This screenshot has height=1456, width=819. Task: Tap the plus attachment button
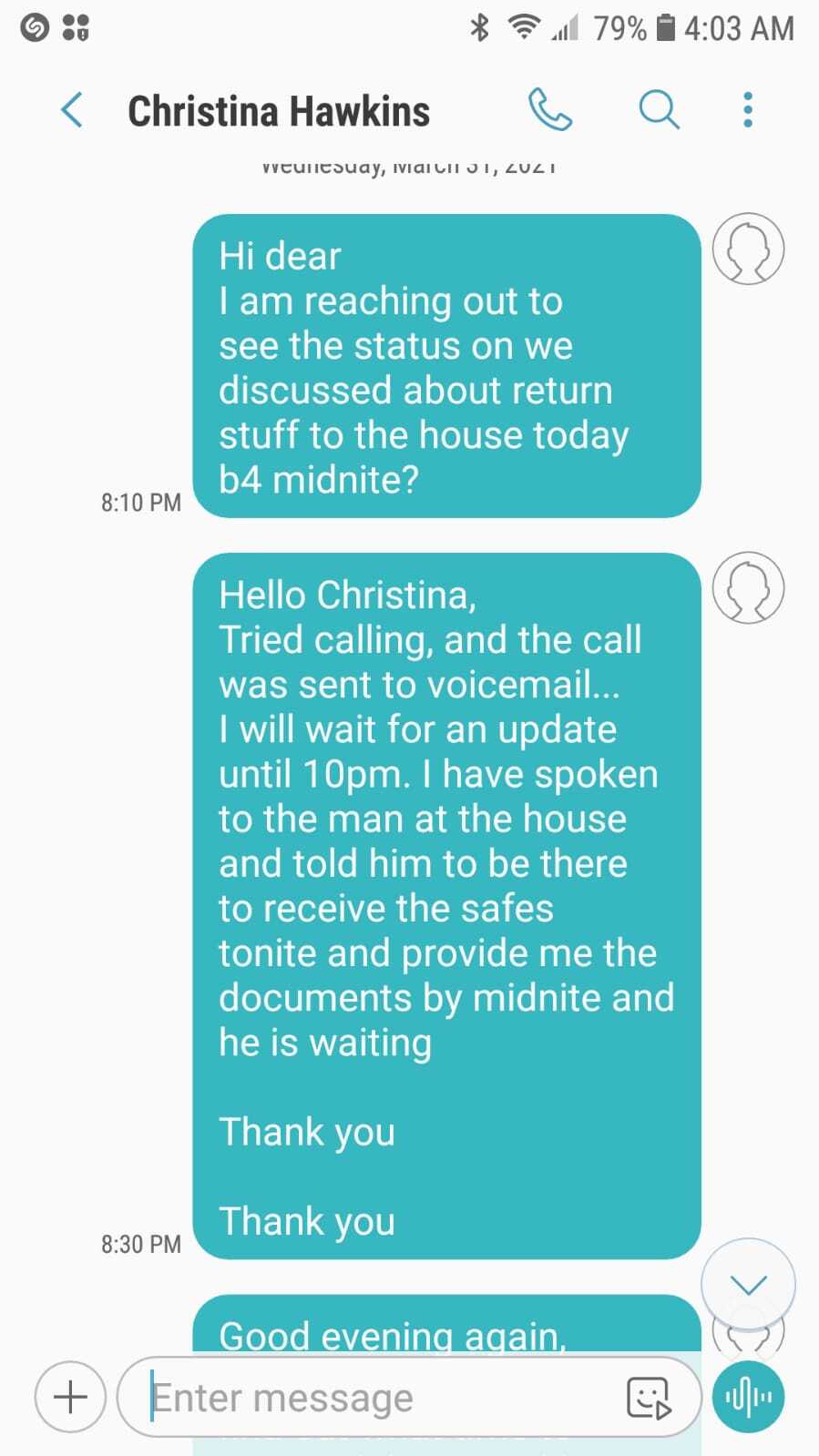(x=71, y=1397)
